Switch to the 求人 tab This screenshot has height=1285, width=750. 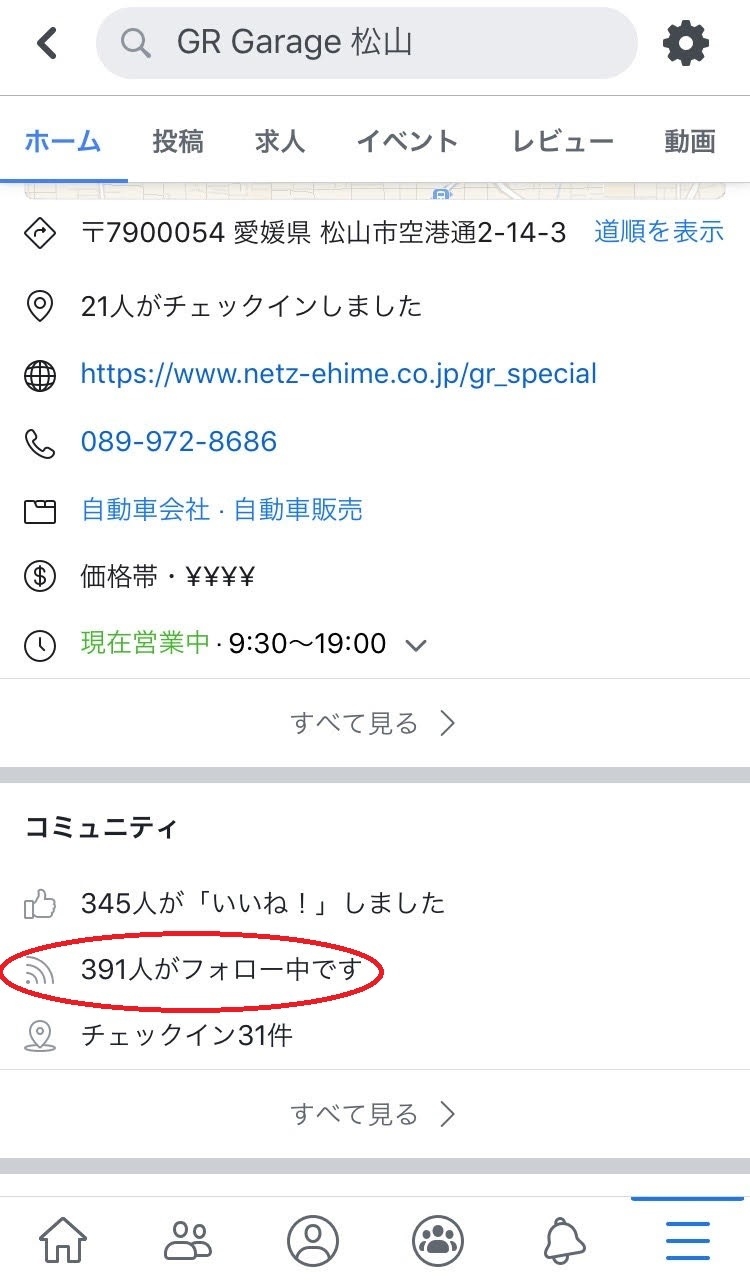click(280, 142)
